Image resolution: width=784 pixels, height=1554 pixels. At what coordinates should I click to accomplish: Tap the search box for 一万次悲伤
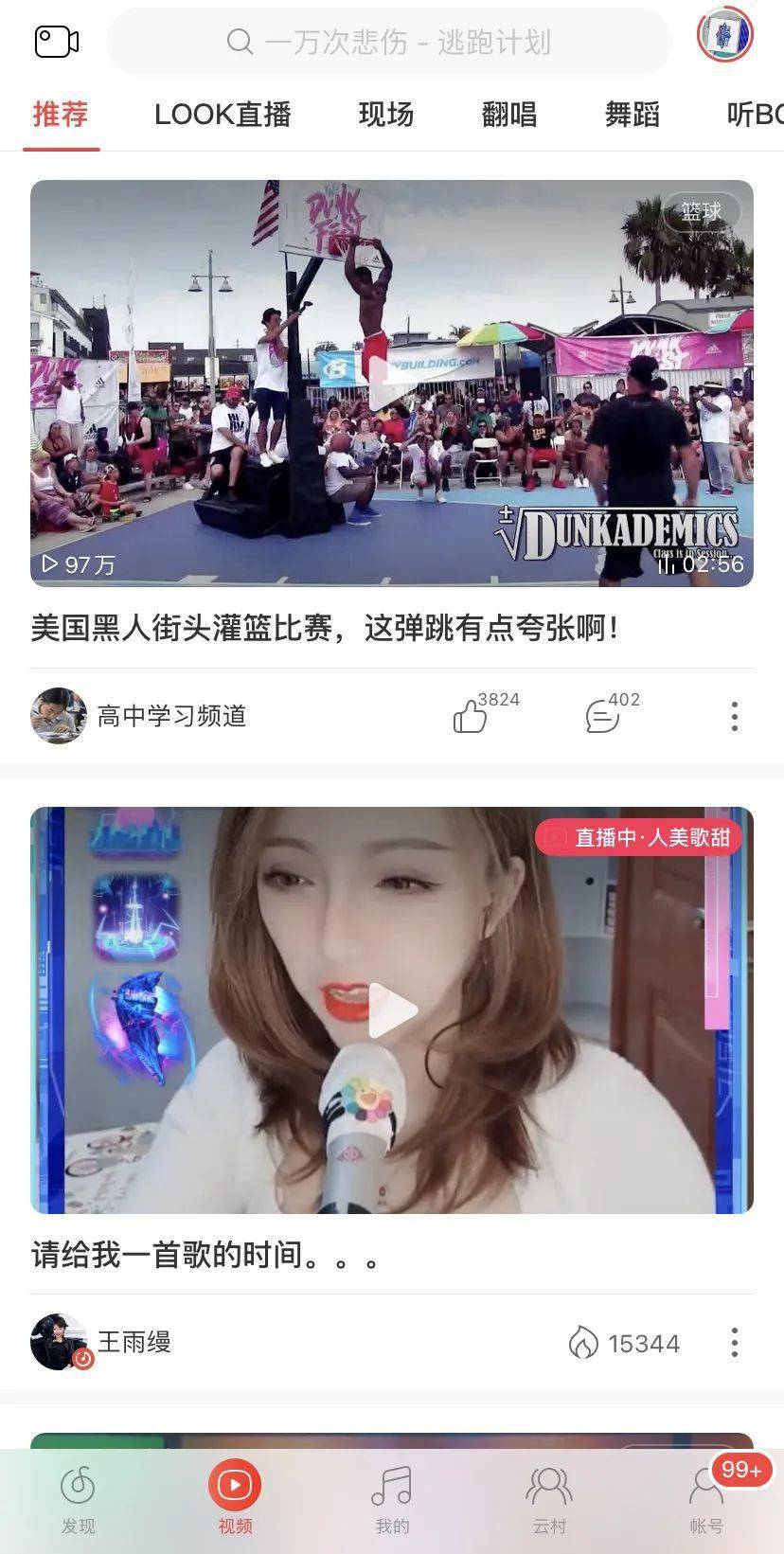pos(389,42)
